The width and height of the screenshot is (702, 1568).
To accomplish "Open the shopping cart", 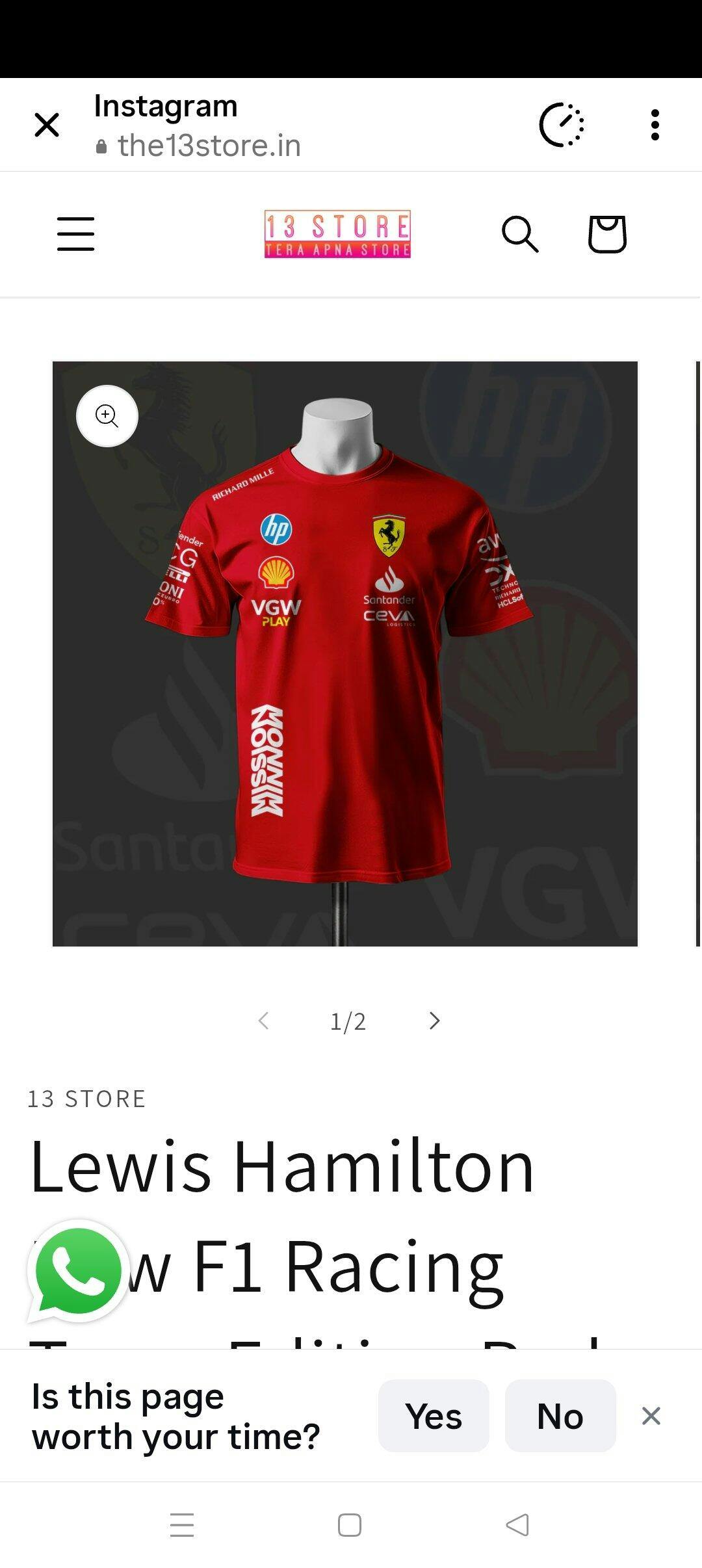I will coord(607,234).
